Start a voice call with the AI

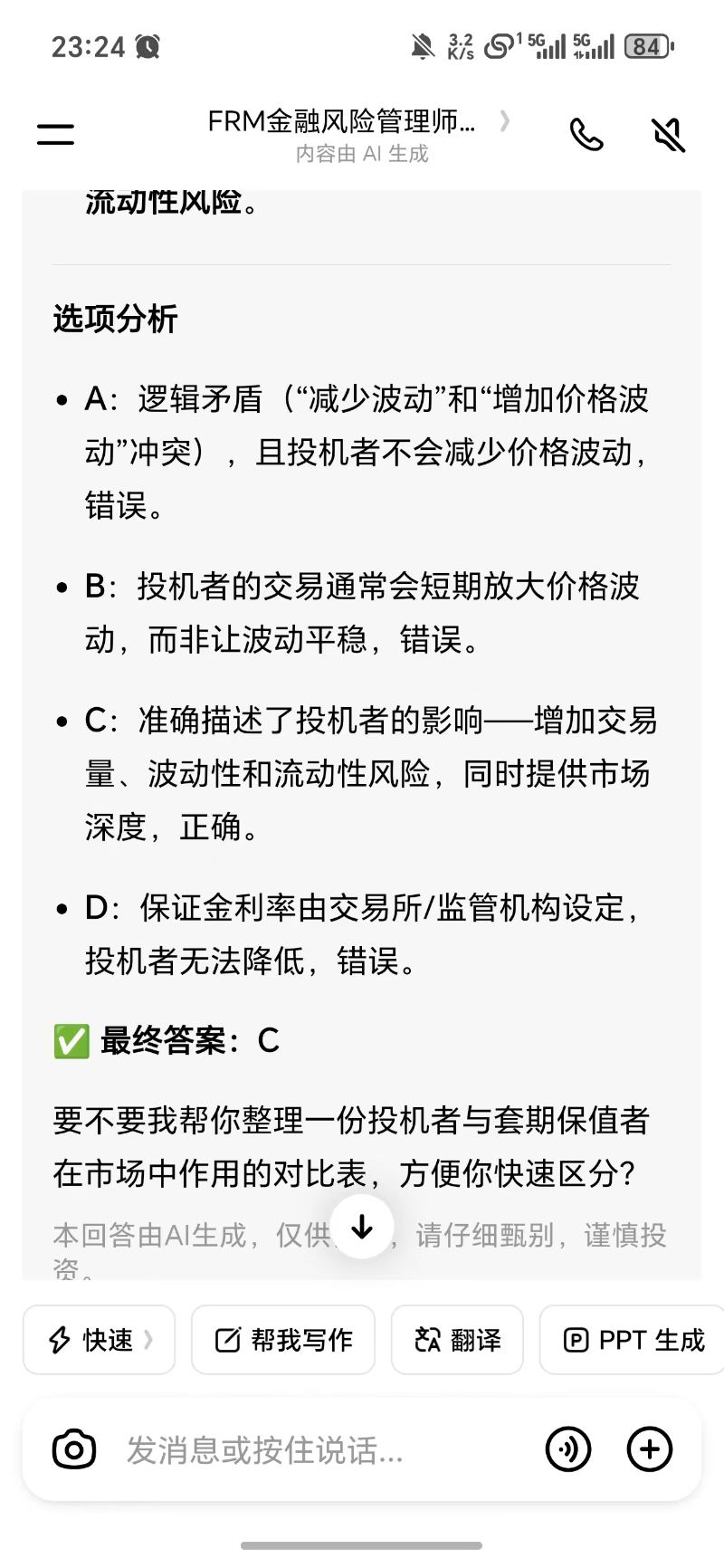tap(586, 135)
